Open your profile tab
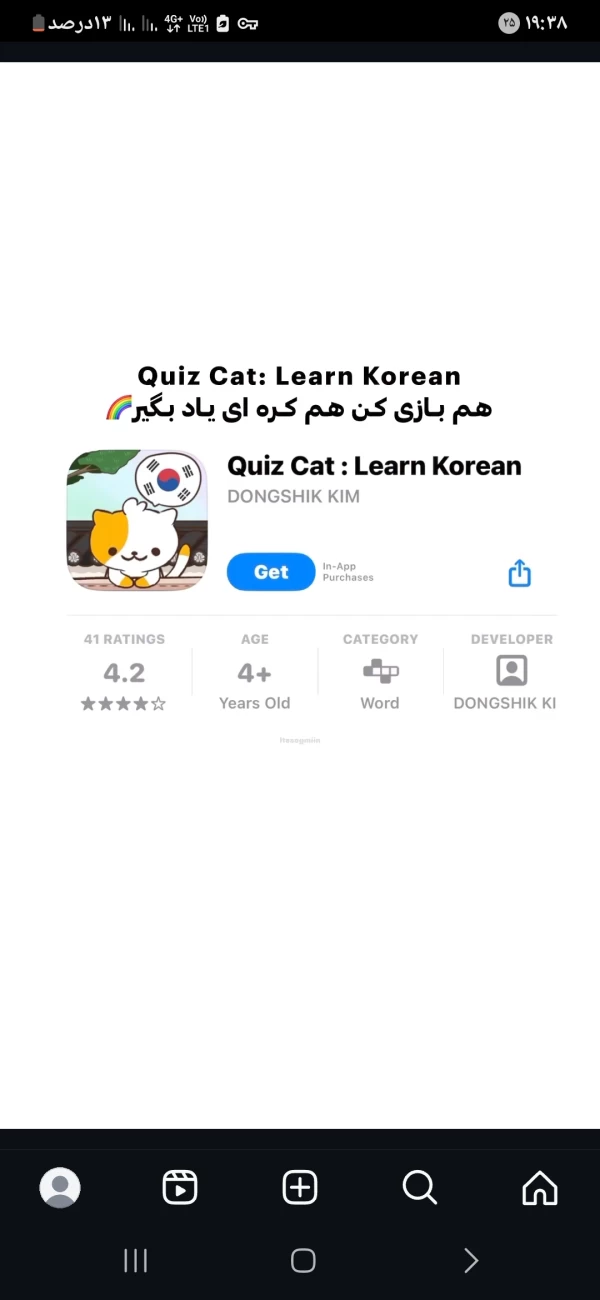 (60, 1187)
